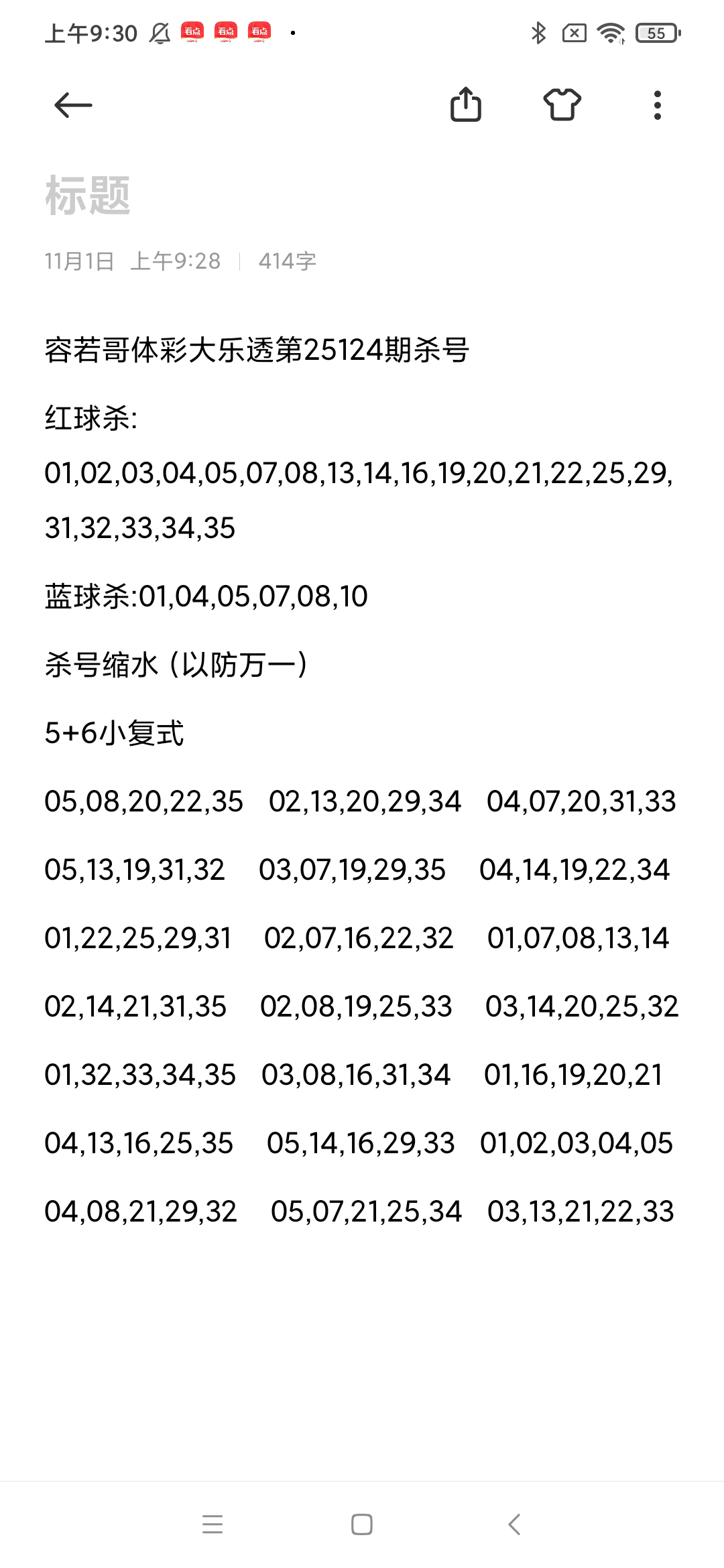Image resolution: width=724 pixels, height=1568 pixels.
Task: Tap the third 看点 badge in the status bar
Action: (261, 31)
